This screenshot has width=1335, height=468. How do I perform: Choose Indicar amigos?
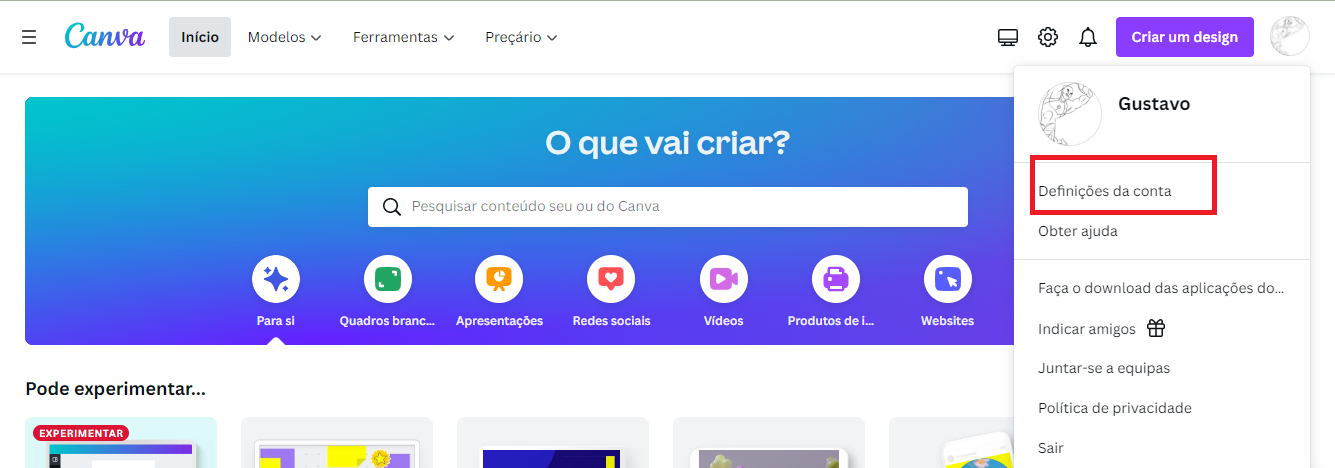tap(1087, 329)
